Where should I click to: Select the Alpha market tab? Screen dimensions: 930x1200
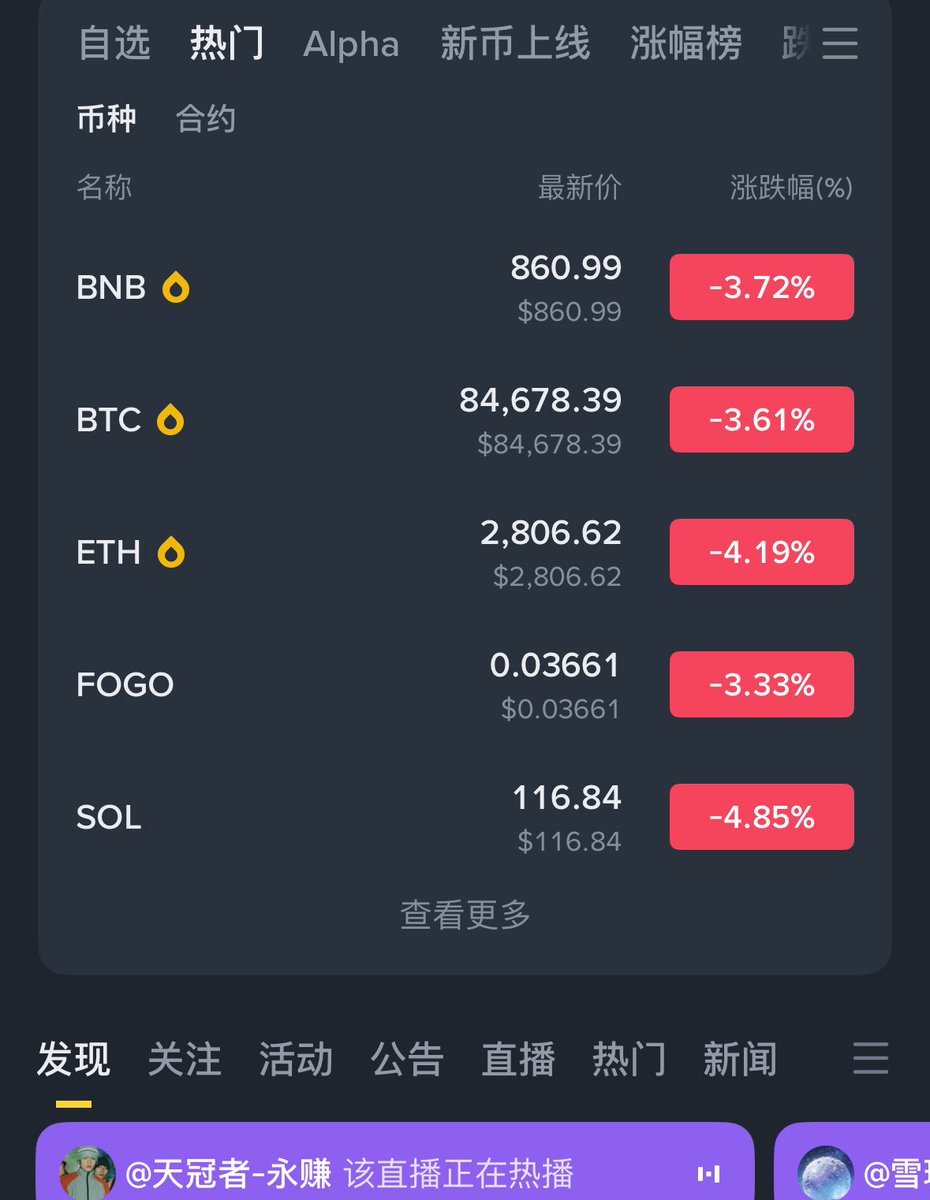(351, 44)
